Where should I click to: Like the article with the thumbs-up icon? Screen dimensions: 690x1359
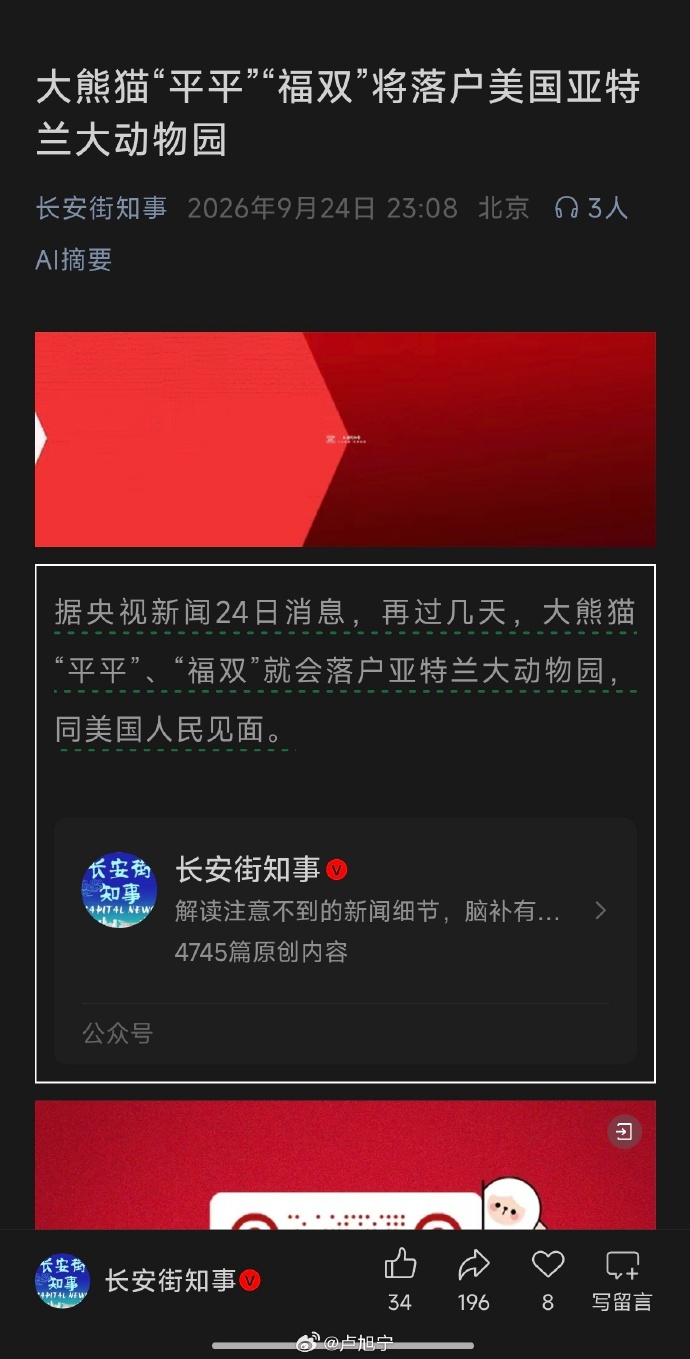click(400, 1265)
